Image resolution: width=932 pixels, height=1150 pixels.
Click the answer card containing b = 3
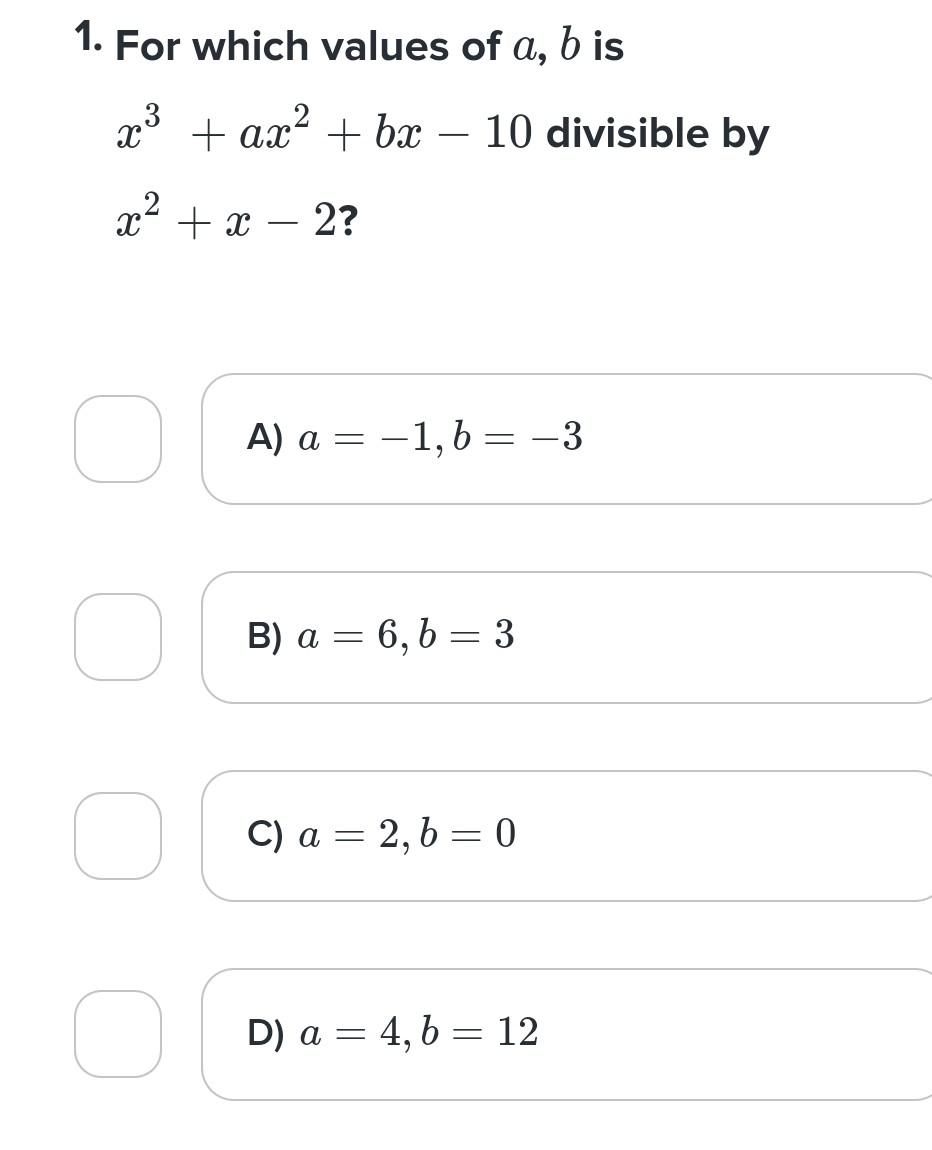tap(570, 637)
